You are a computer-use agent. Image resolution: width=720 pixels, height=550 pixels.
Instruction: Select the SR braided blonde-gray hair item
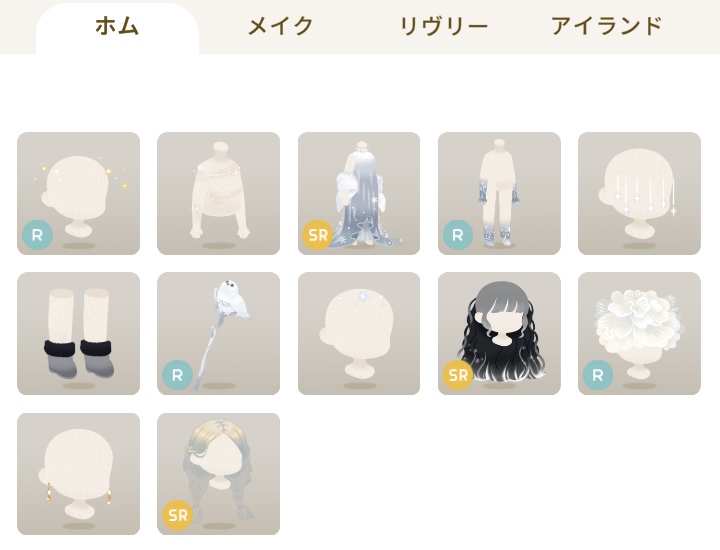pos(218,473)
